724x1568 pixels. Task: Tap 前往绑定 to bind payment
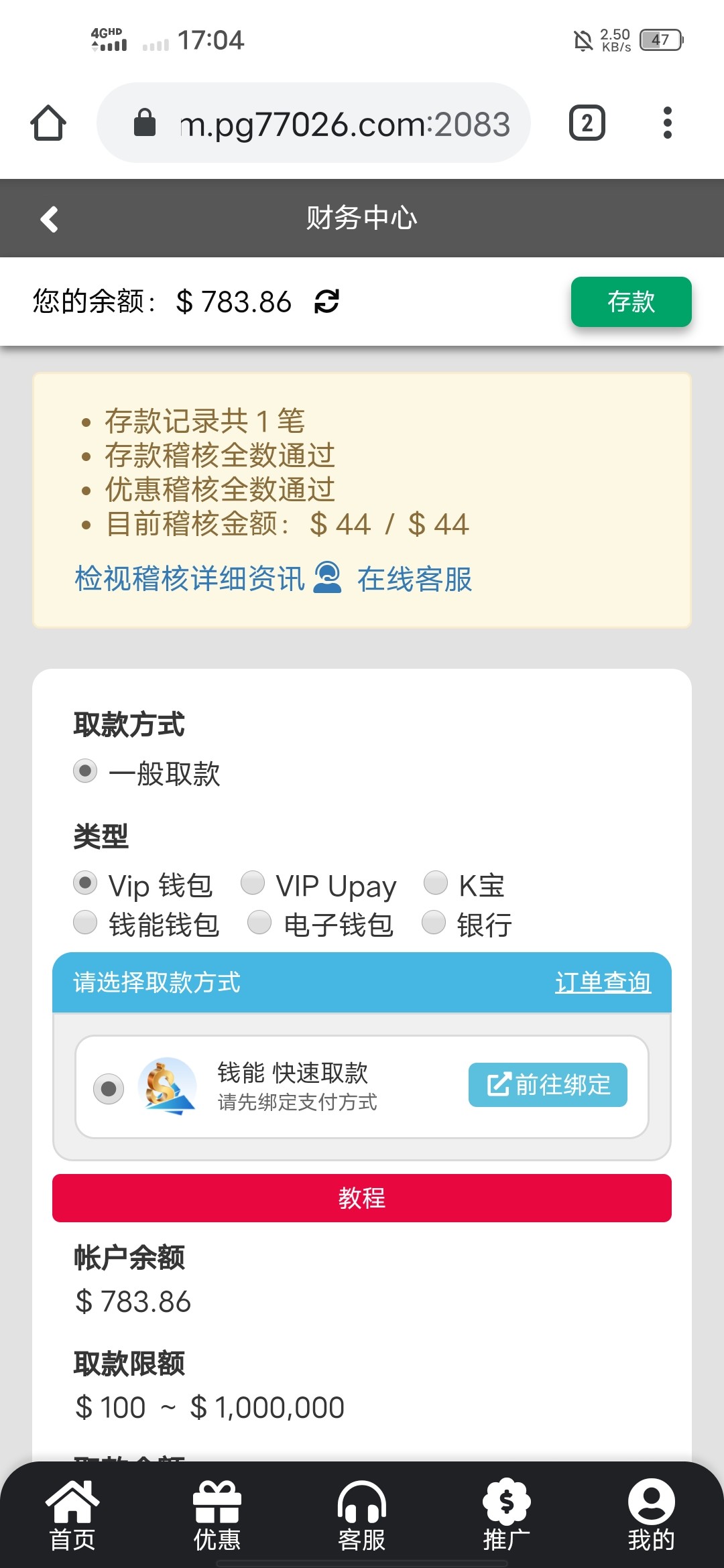[x=548, y=1085]
